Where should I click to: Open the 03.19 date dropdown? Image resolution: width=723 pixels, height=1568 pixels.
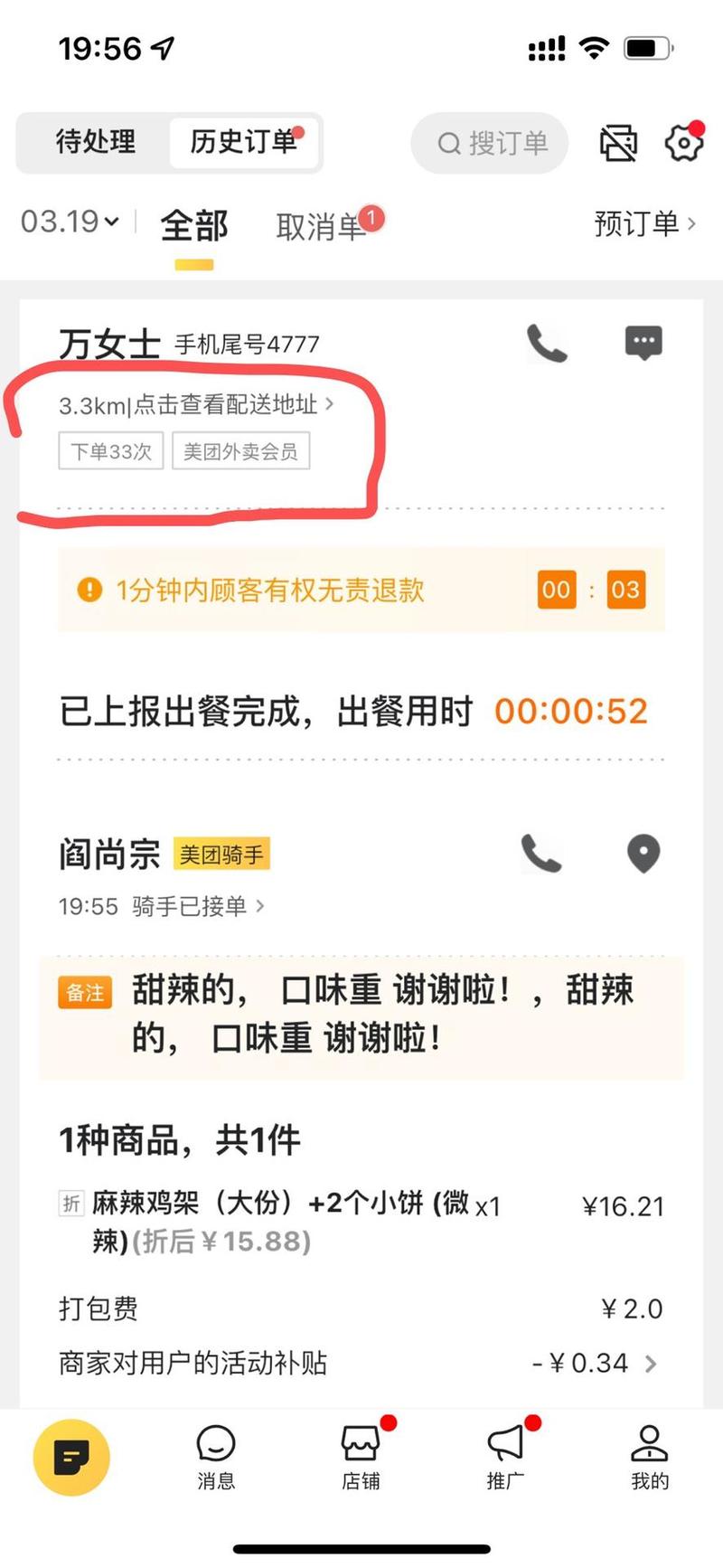(x=70, y=222)
